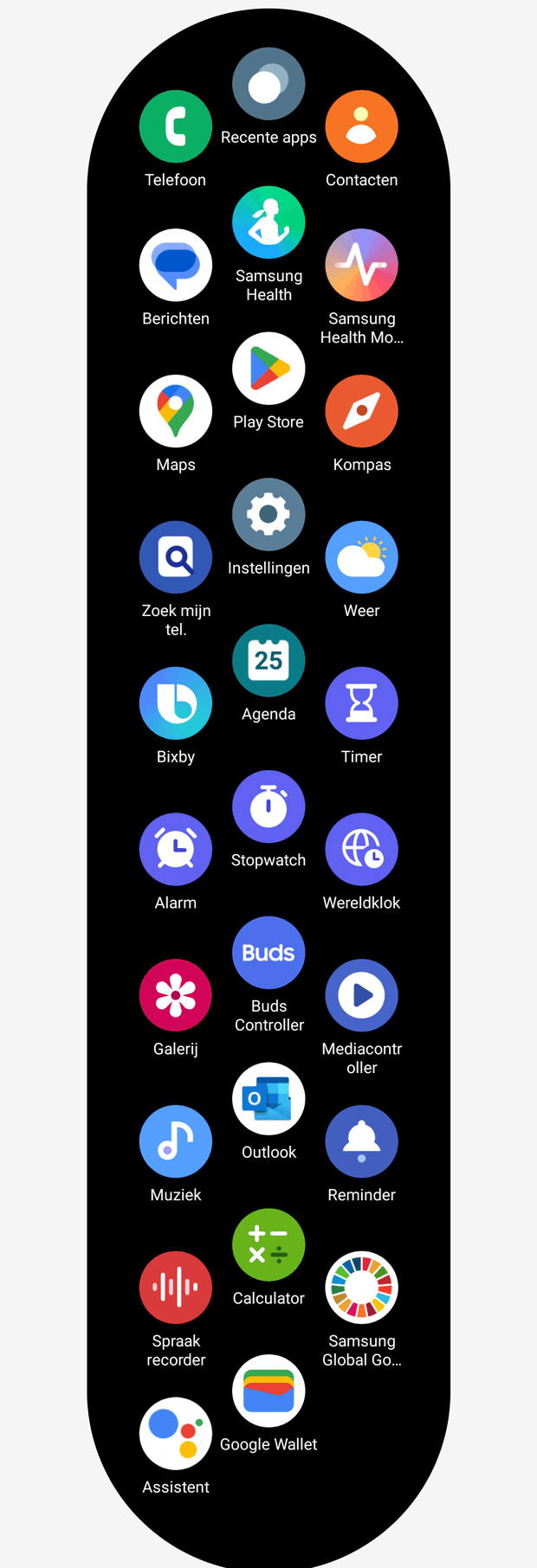The image size is (537, 1568).
Task: Open the Alarm app
Action: (176, 850)
